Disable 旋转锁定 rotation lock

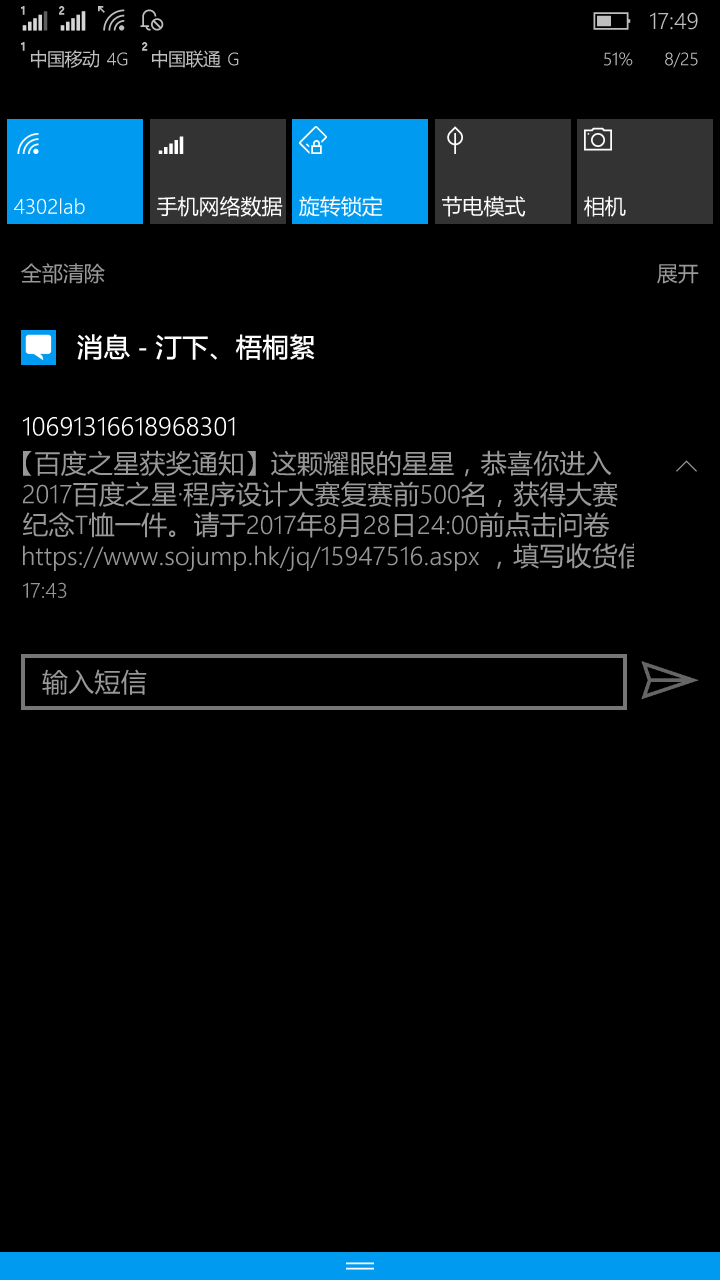coord(360,171)
